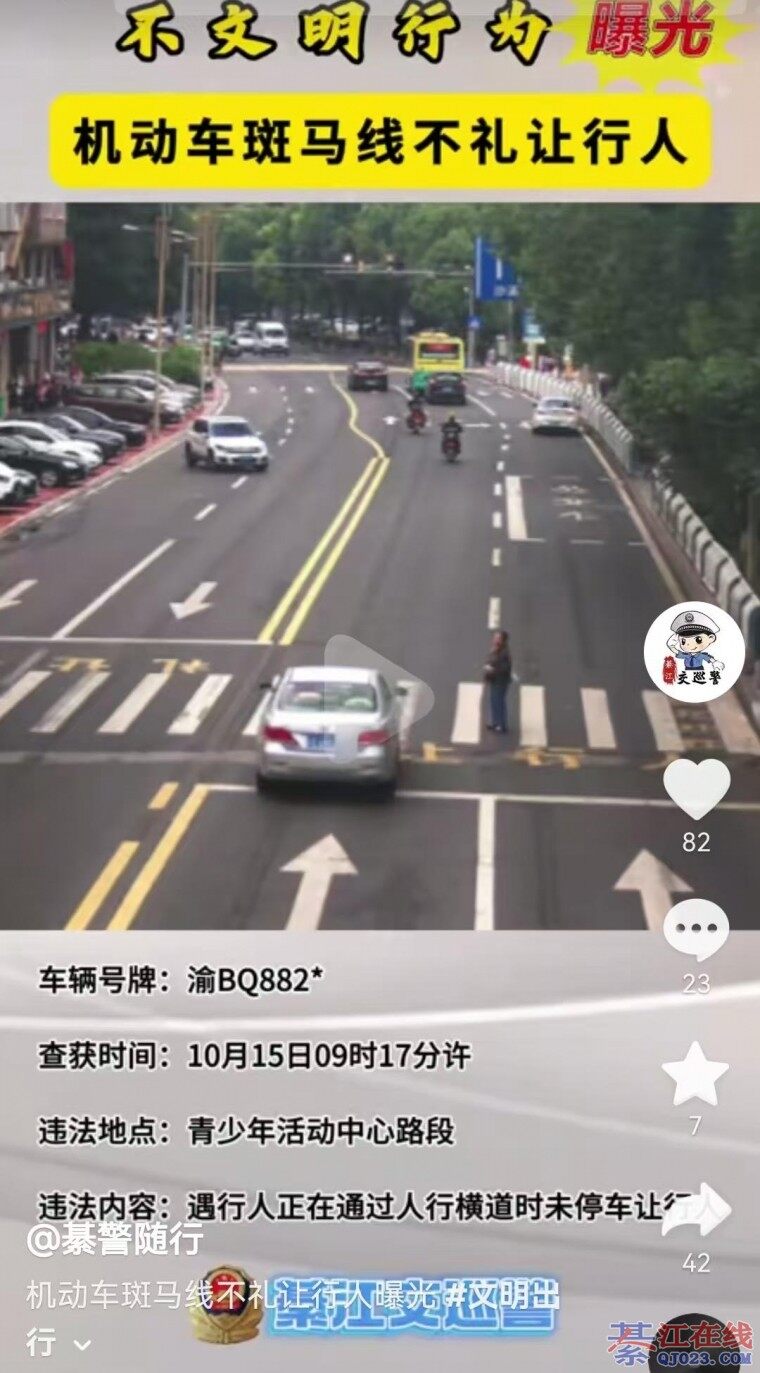The width and height of the screenshot is (760, 1373).
Task: Open the comments on this video
Action: 696,929
